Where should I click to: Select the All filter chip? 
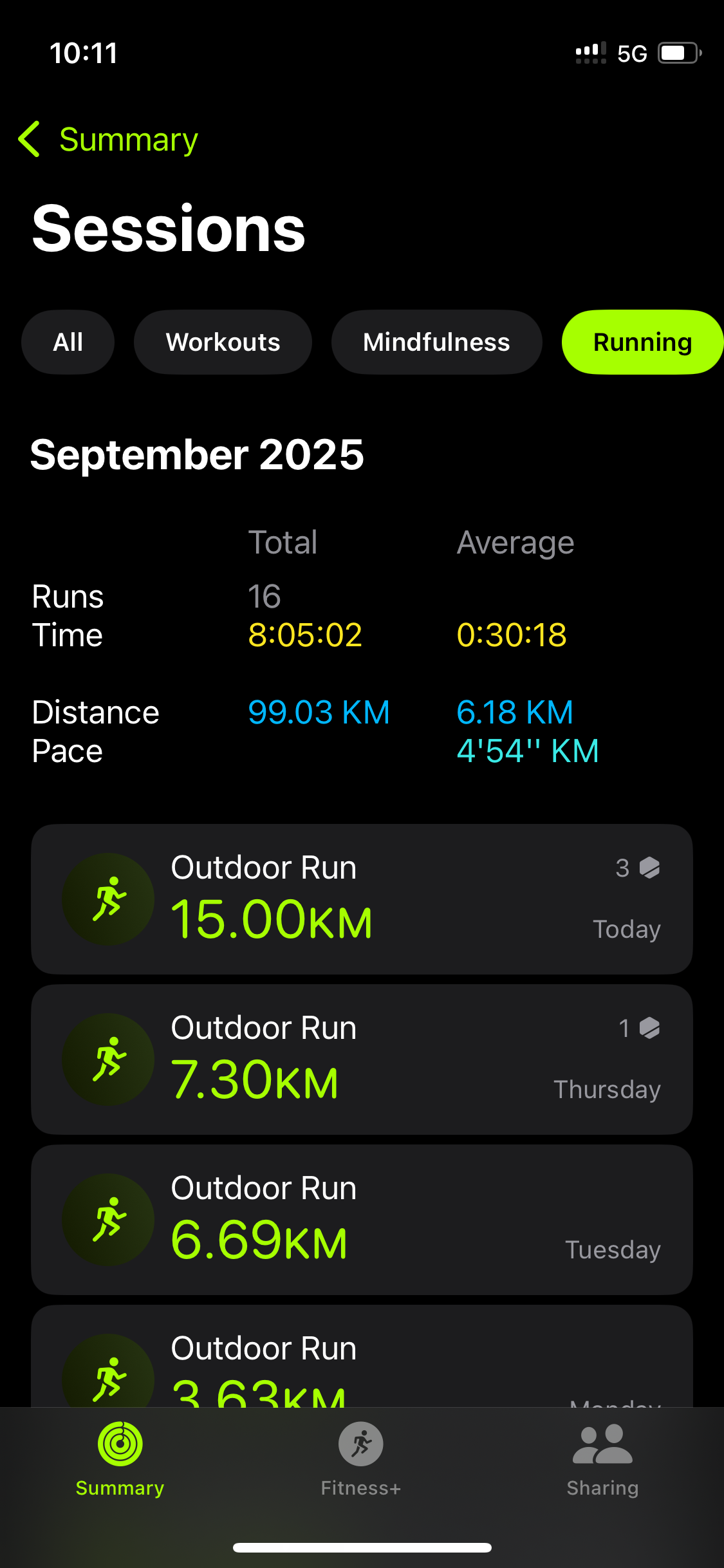(x=68, y=342)
